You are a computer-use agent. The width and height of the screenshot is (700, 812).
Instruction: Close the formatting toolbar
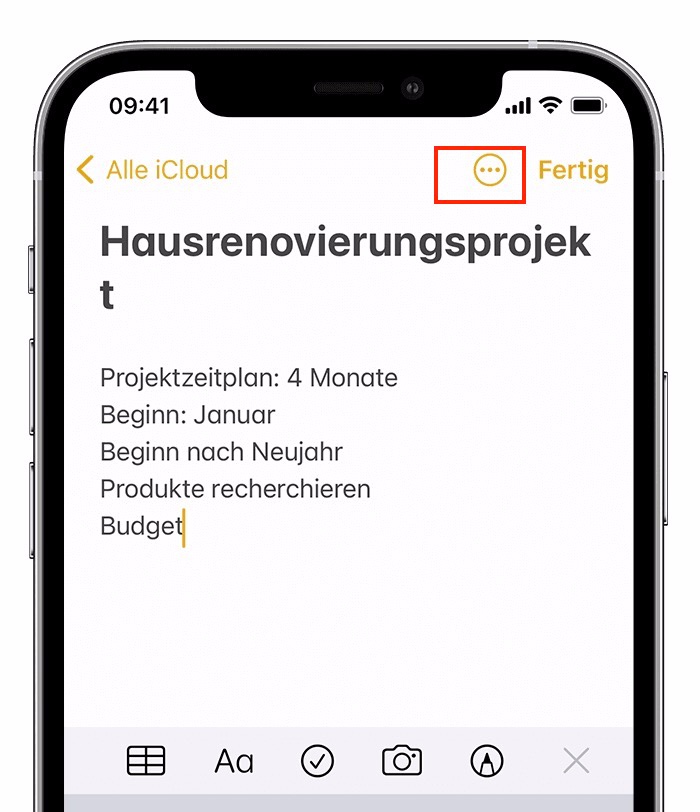click(x=576, y=761)
